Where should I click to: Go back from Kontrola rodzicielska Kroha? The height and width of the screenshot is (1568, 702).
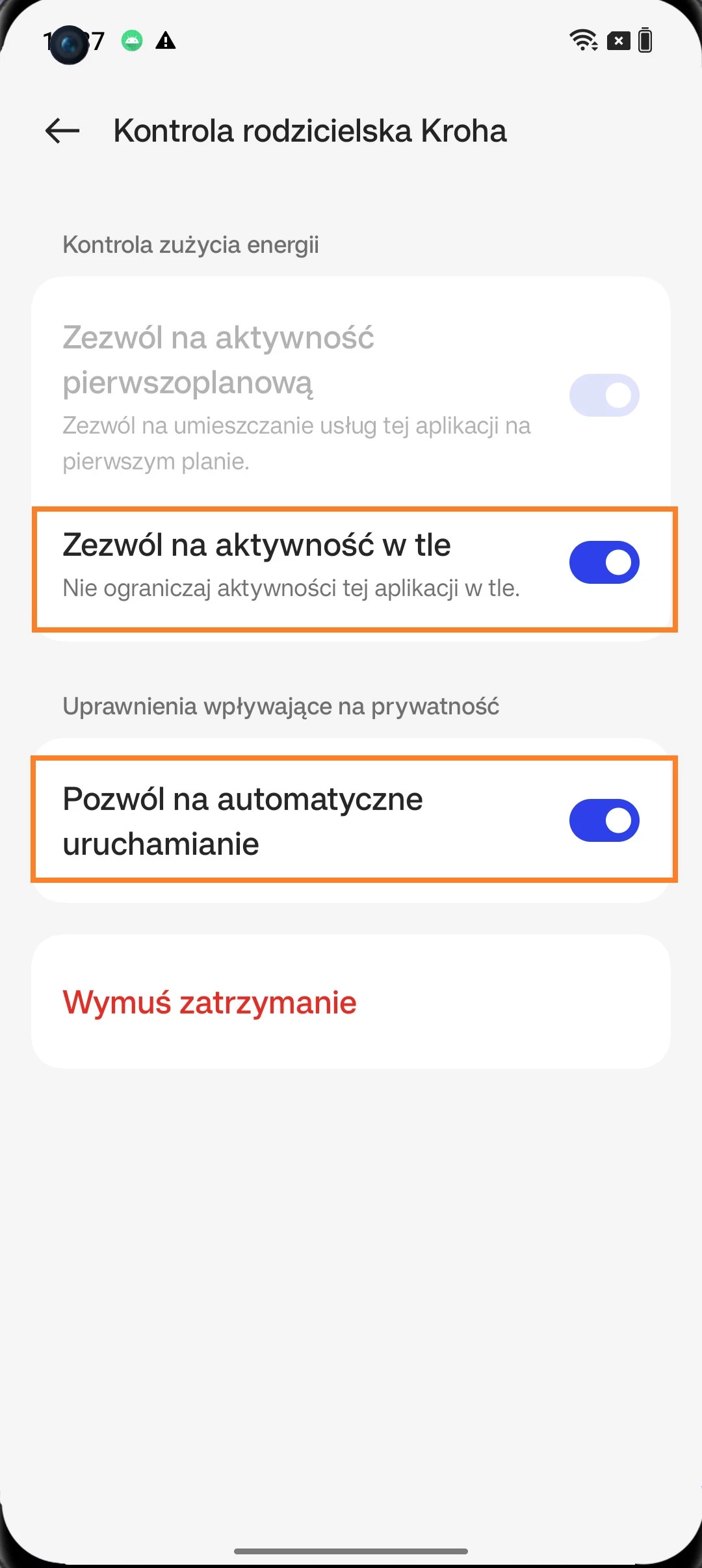(x=62, y=131)
